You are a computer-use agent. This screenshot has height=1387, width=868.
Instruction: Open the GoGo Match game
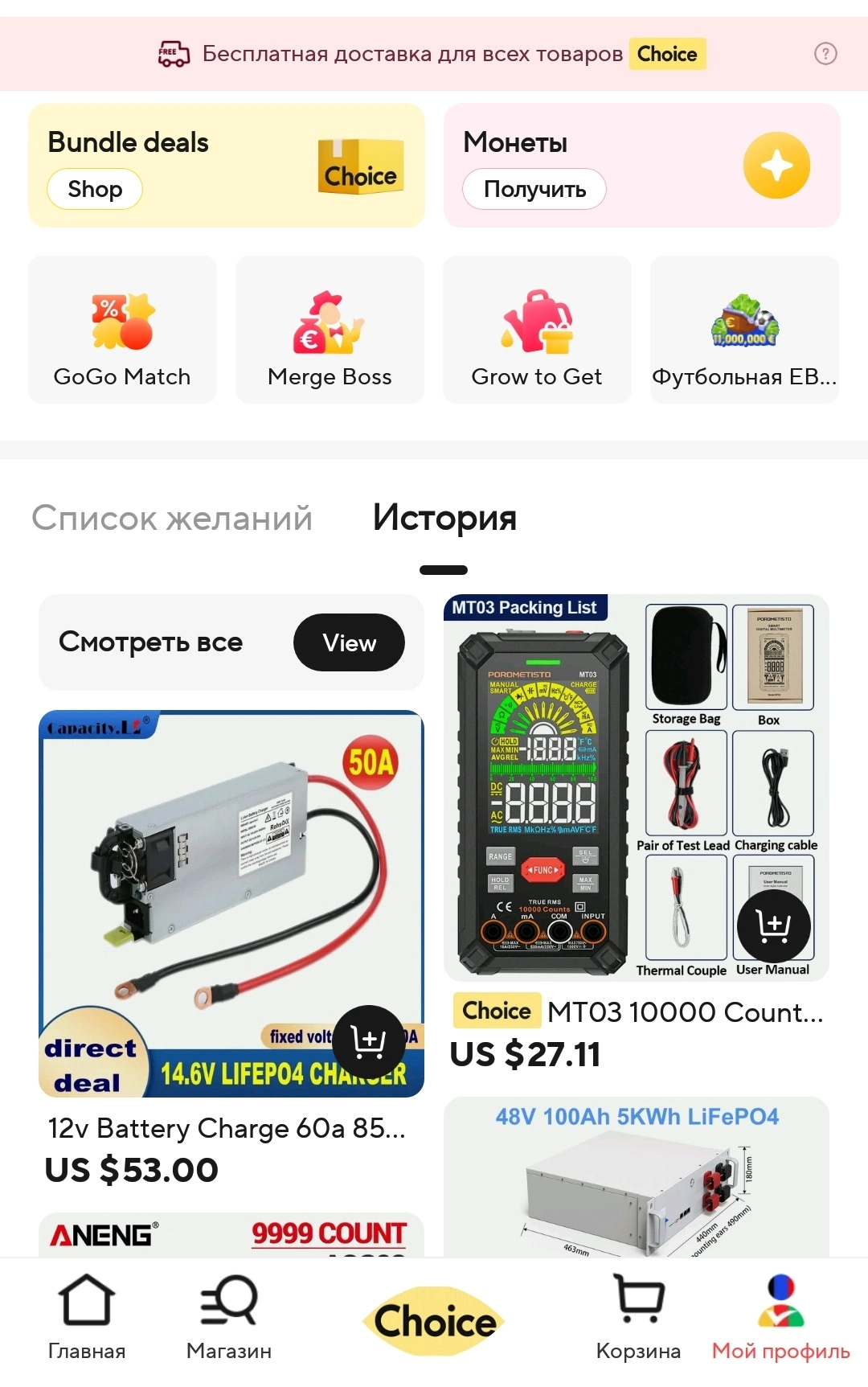click(122, 330)
